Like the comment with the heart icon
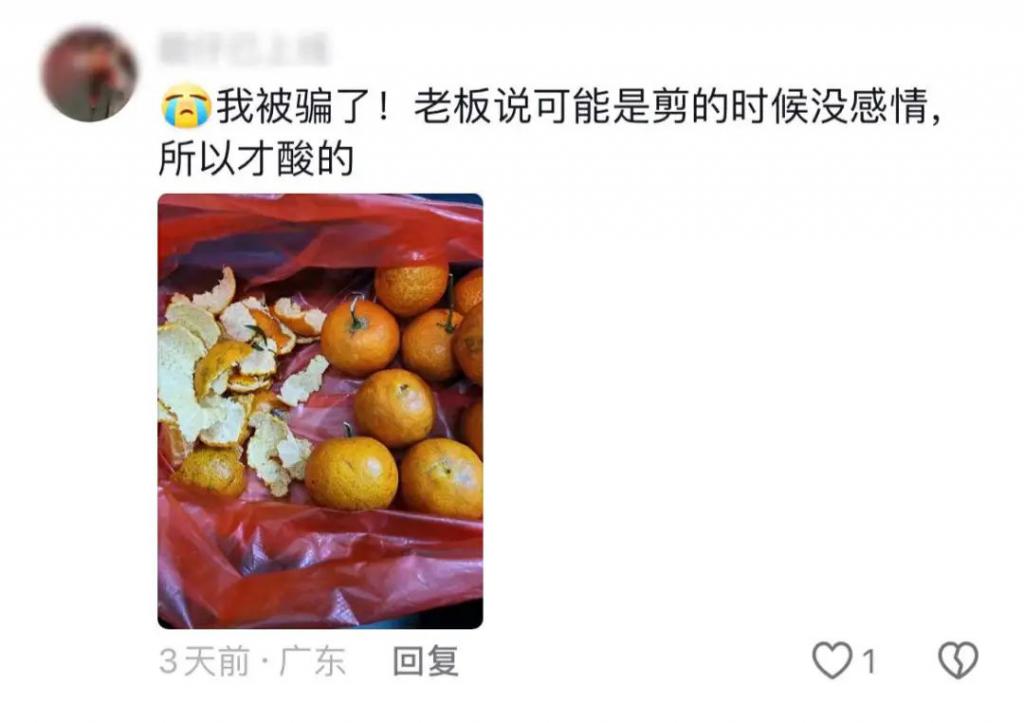This screenshot has width=1024, height=723. tap(831, 661)
